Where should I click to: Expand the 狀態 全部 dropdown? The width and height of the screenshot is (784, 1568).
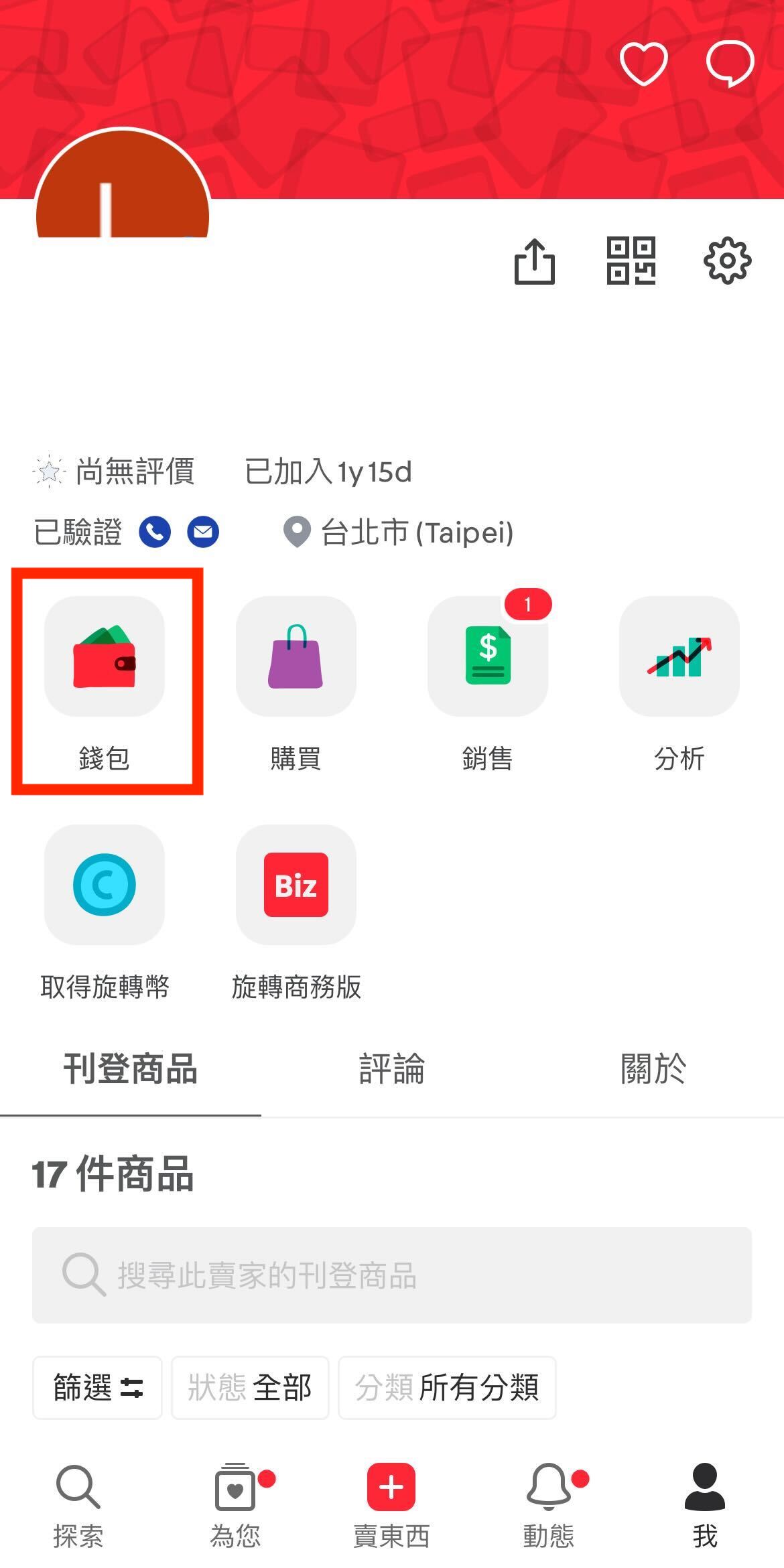(250, 1387)
